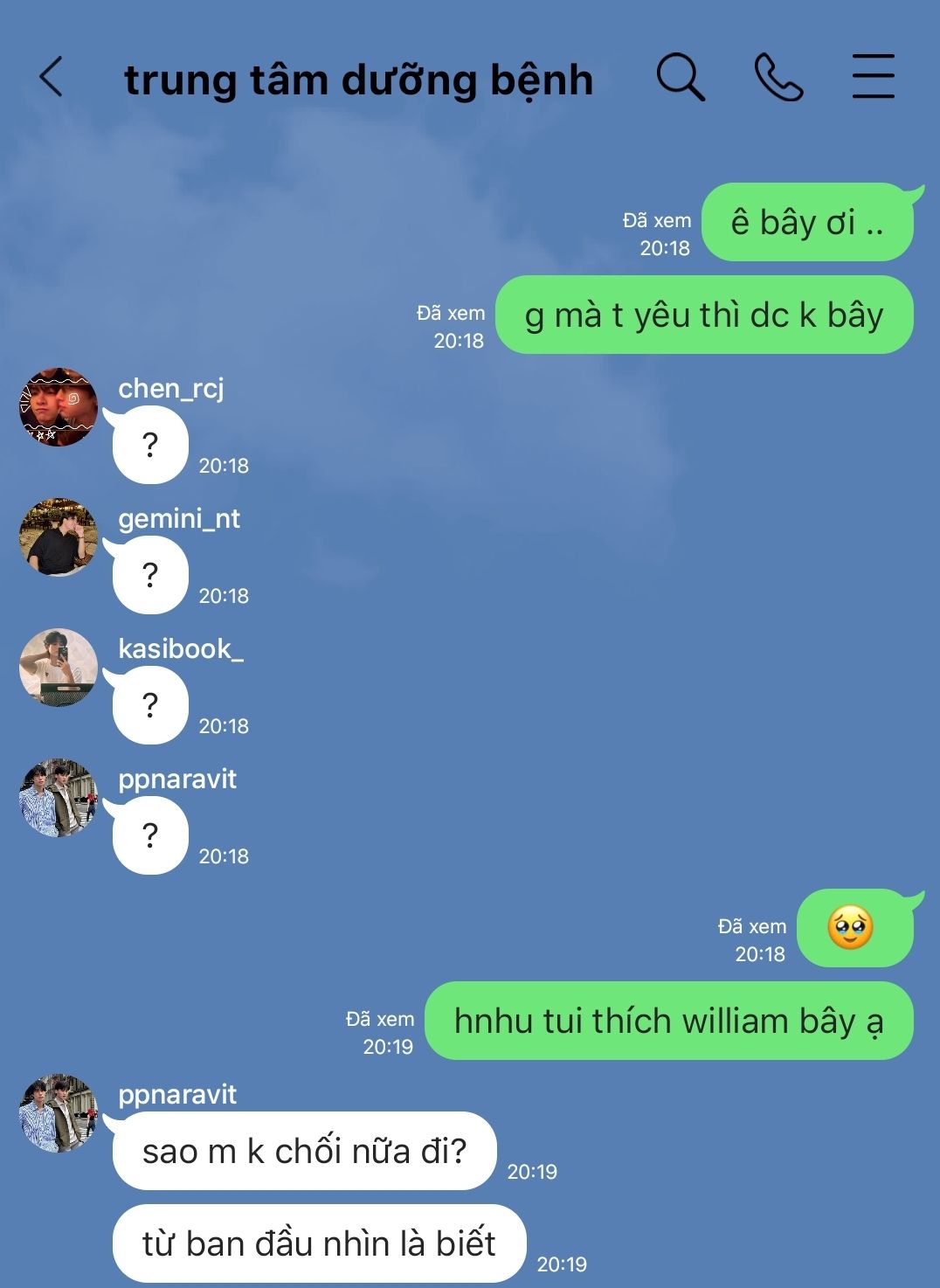The height and width of the screenshot is (1288, 940).
Task: Open chen_rcj's profile picture
Action: pos(59,407)
